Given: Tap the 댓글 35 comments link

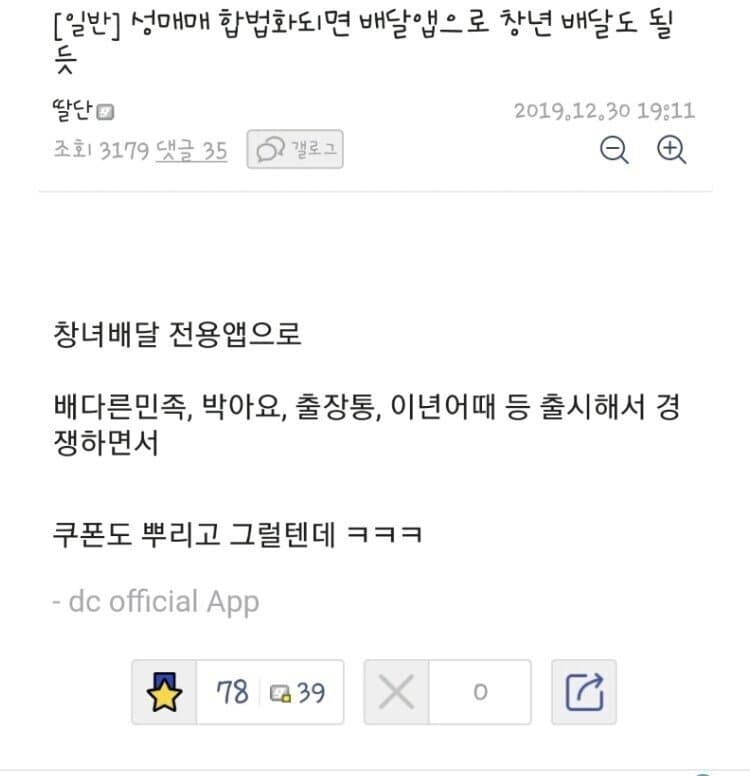Looking at the screenshot, I should pos(191,150).
